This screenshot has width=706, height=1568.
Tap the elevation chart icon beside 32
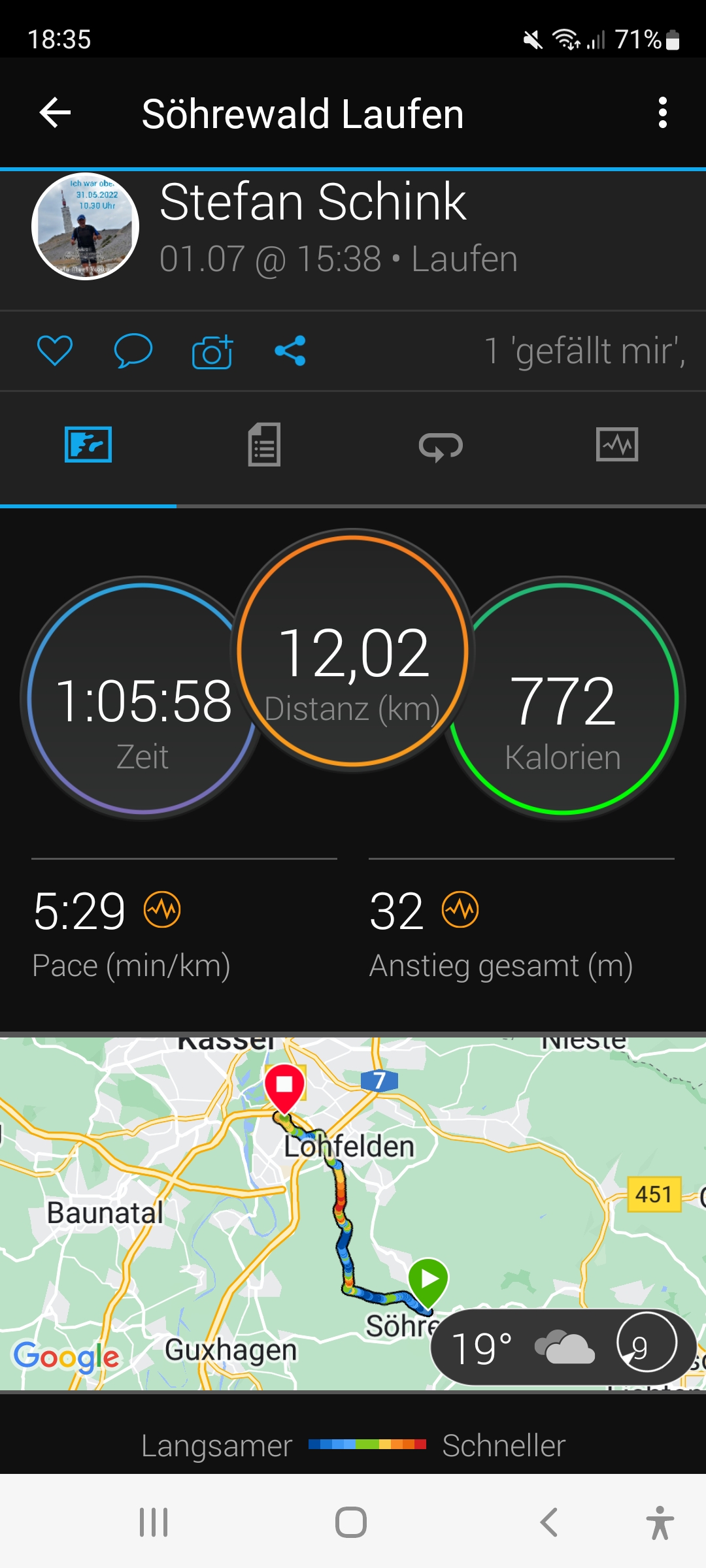click(460, 909)
